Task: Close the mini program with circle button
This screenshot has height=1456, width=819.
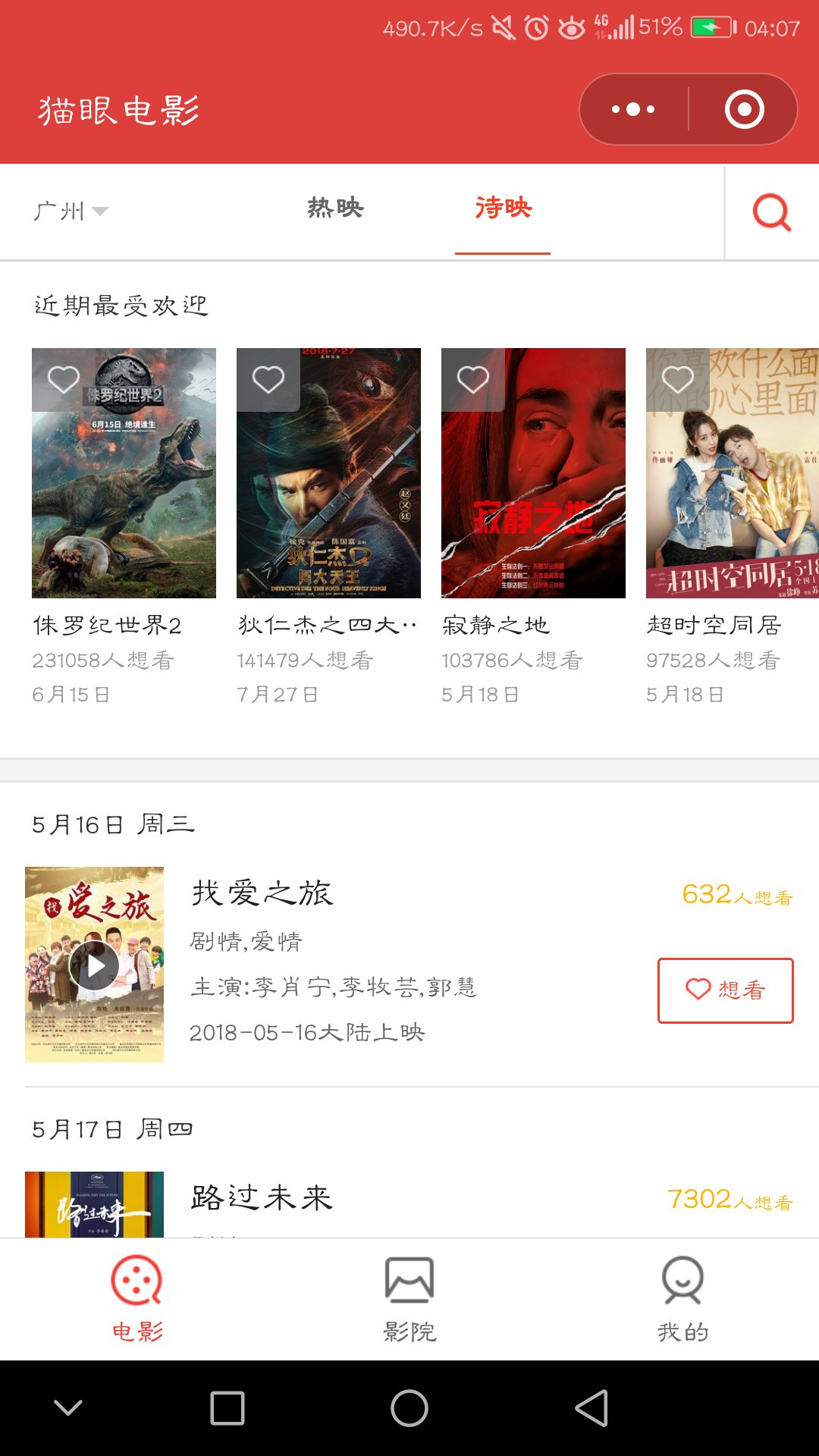Action: point(744,109)
